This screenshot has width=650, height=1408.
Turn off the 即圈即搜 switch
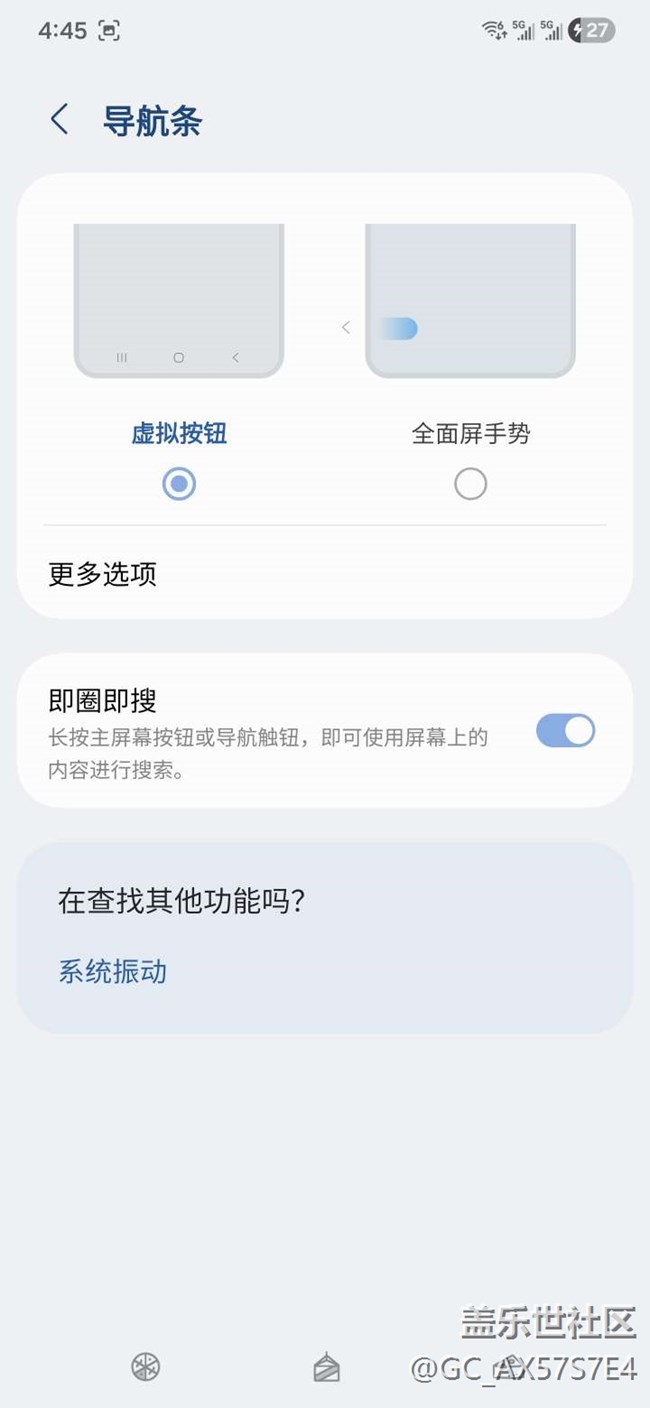tap(565, 731)
